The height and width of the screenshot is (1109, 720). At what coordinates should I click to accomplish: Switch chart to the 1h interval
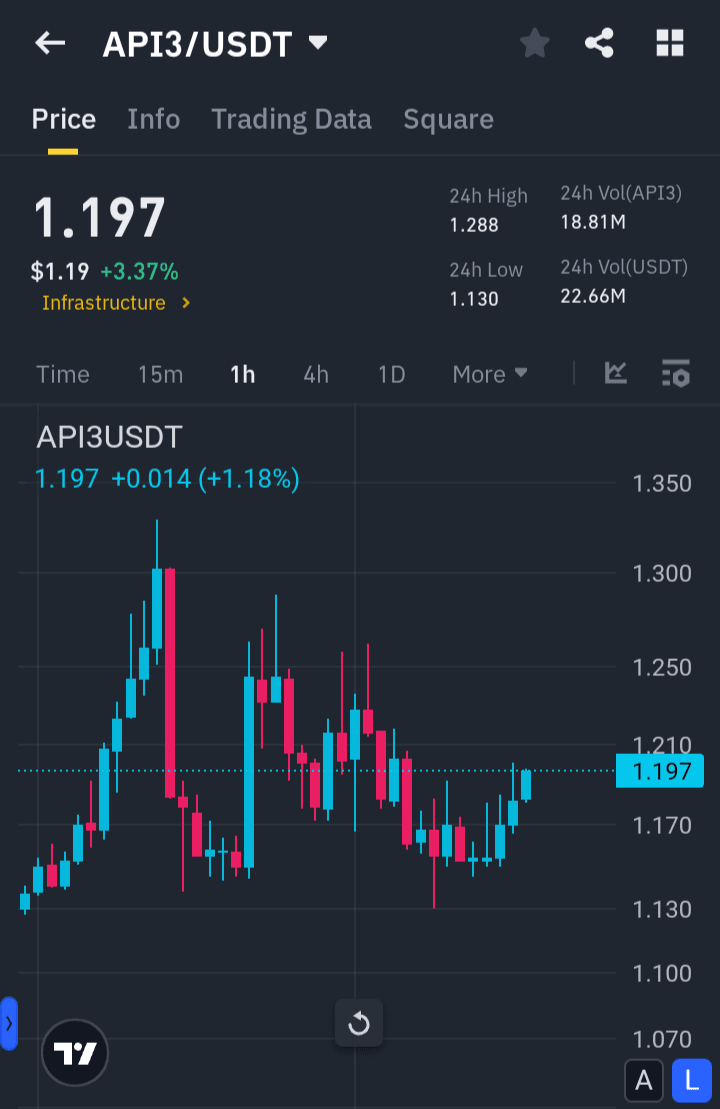point(242,373)
